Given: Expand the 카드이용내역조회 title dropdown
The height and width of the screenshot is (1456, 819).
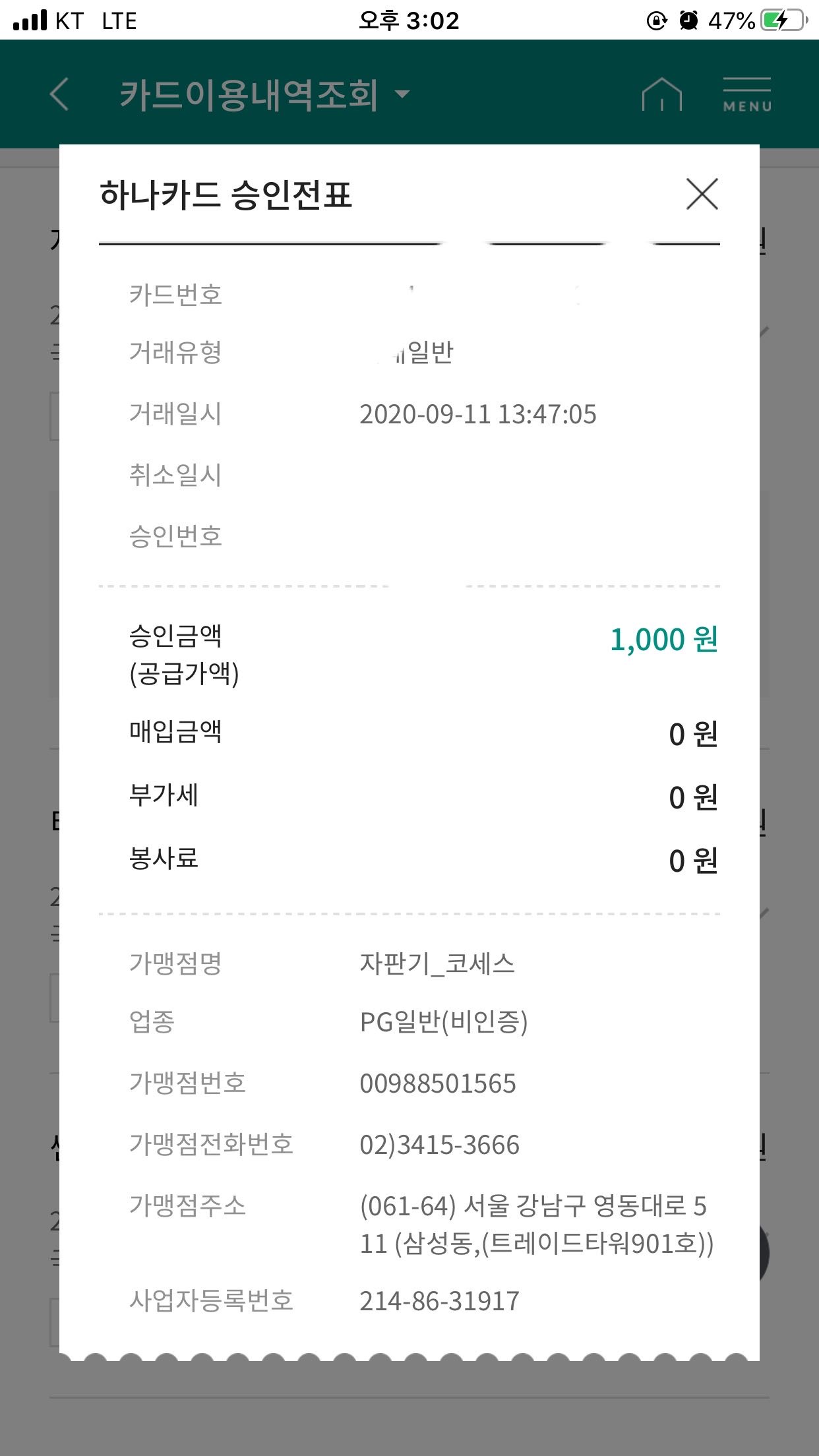Looking at the screenshot, I should coord(402,94).
